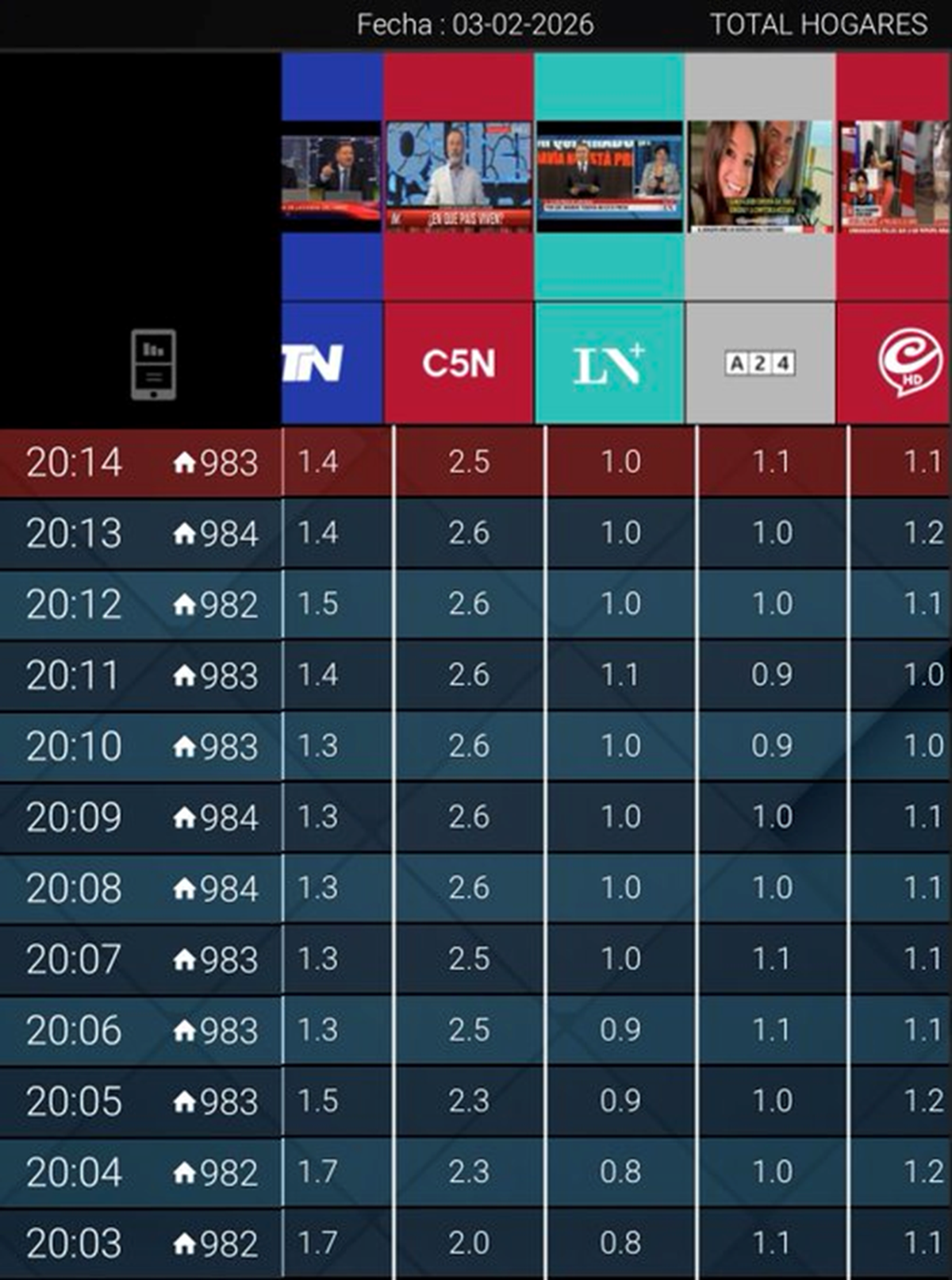Select the A24 channel tile

pyautogui.click(x=760, y=363)
